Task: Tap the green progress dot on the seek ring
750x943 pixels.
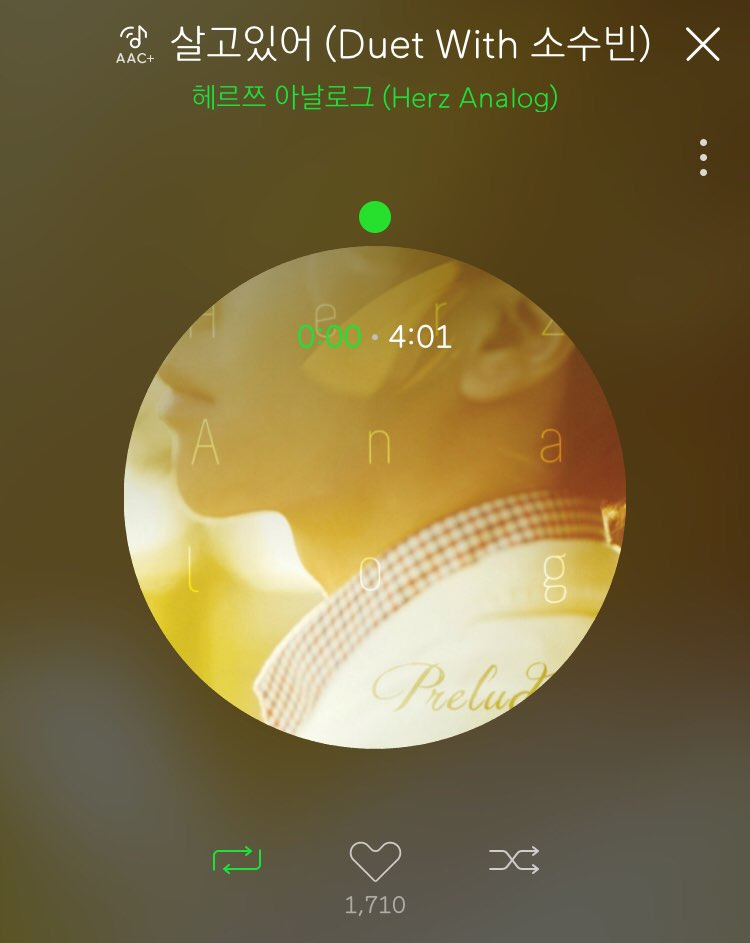Action: pos(375,216)
